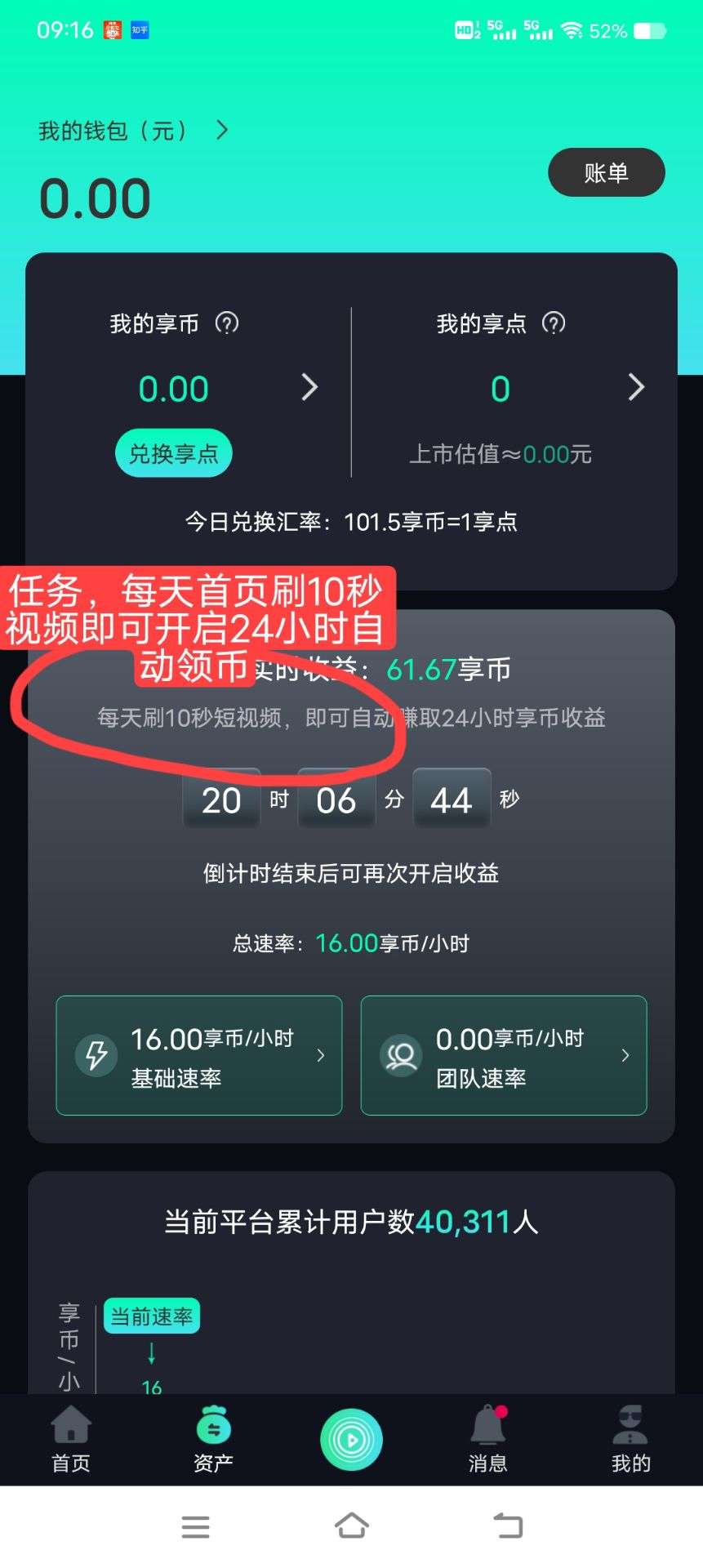Tap the system home button
703x1568 pixels.
(x=352, y=1526)
